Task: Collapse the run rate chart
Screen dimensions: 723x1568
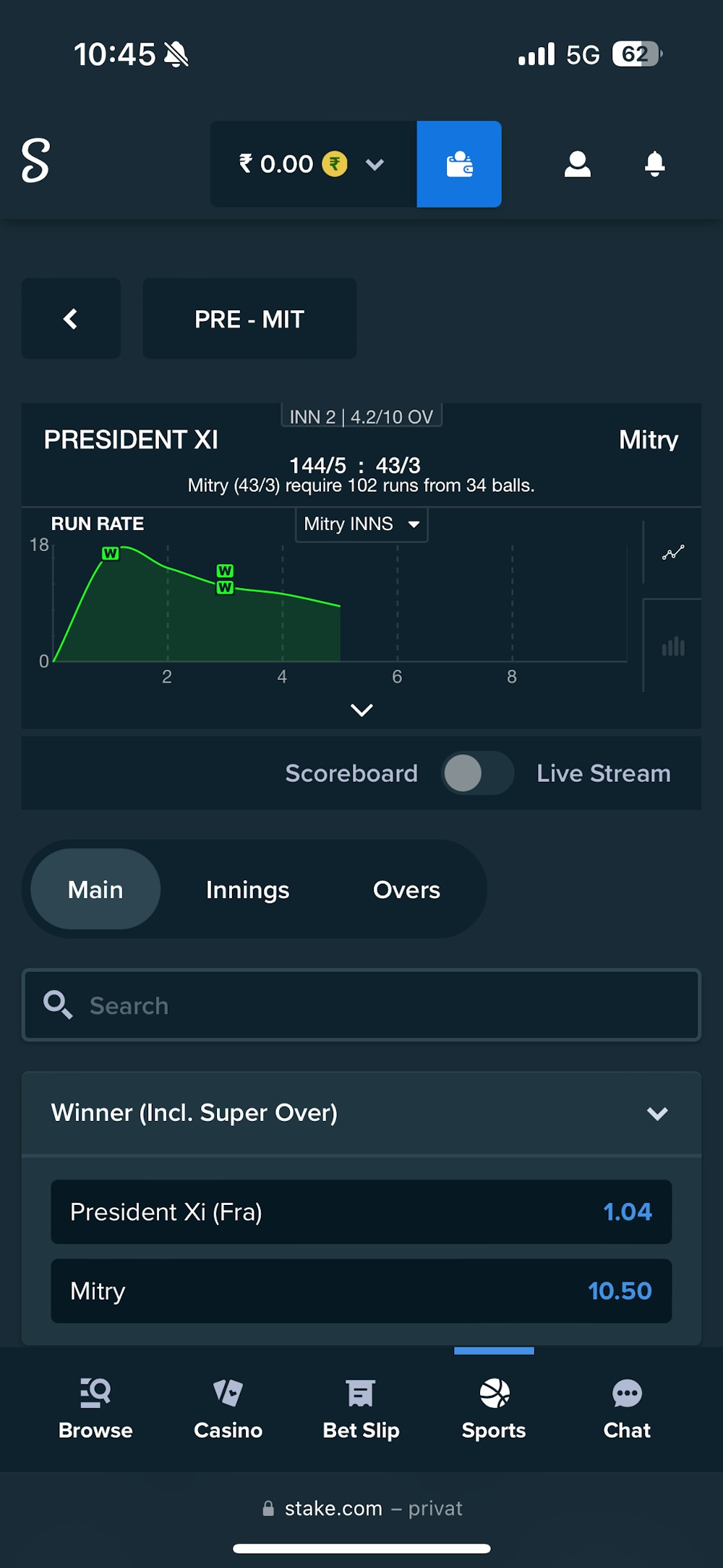Action: tap(361, 710)
